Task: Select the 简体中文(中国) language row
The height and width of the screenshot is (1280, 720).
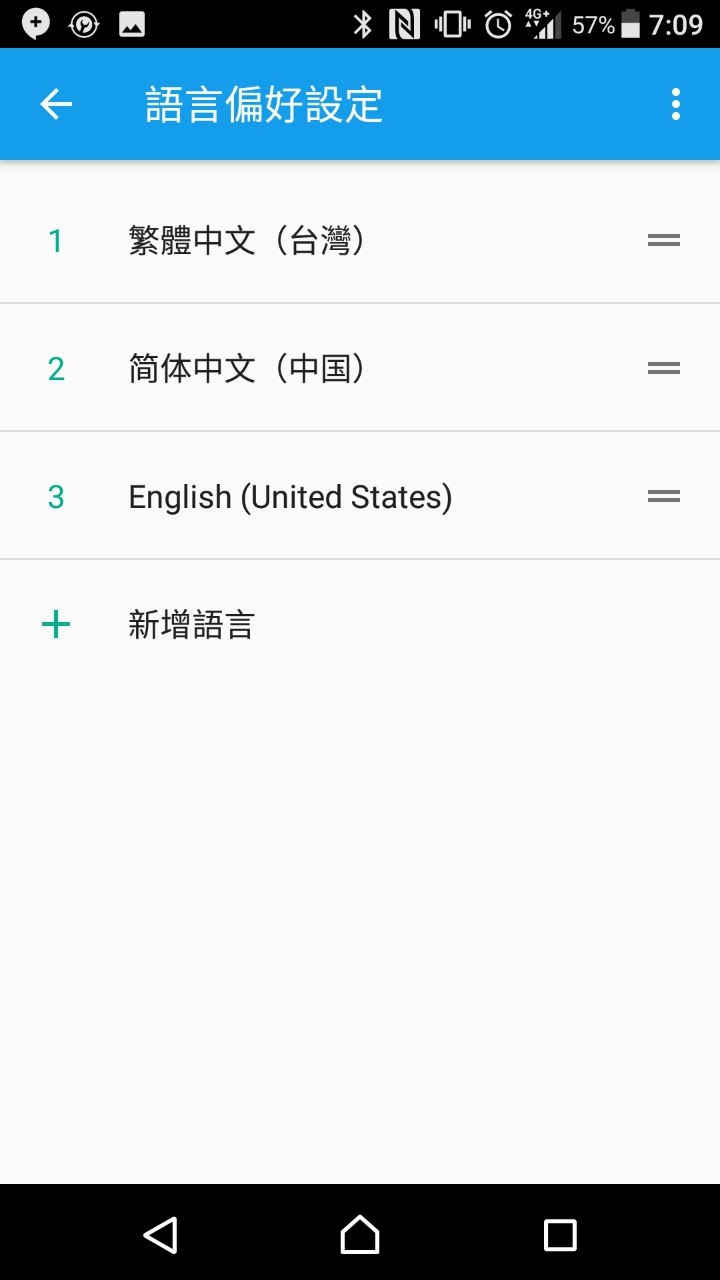Action: click(x=360, y=368)
